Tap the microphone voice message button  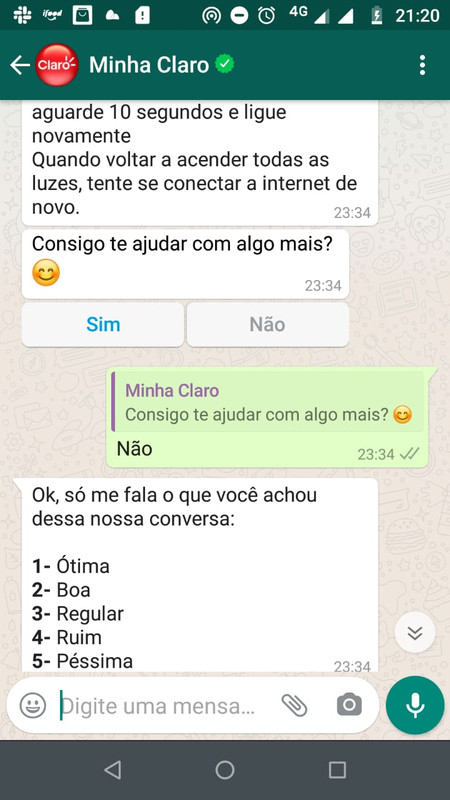coord(415,705)
